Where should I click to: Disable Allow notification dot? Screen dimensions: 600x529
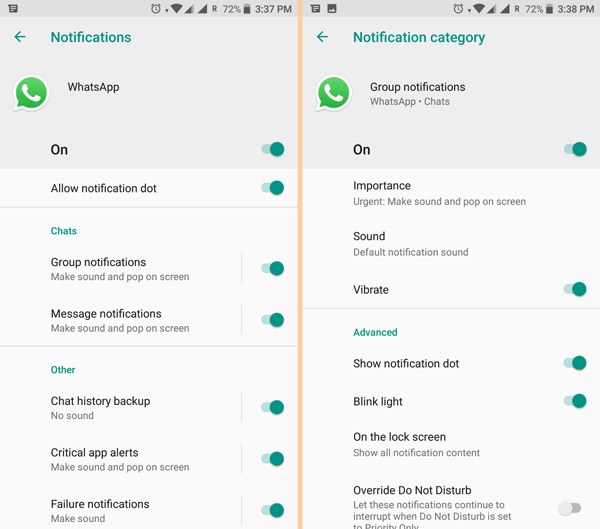tap(273, 188)
